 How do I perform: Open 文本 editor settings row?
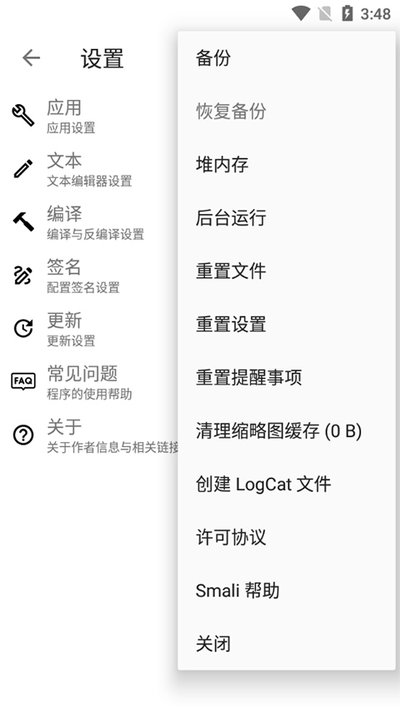tap(89, 169)
